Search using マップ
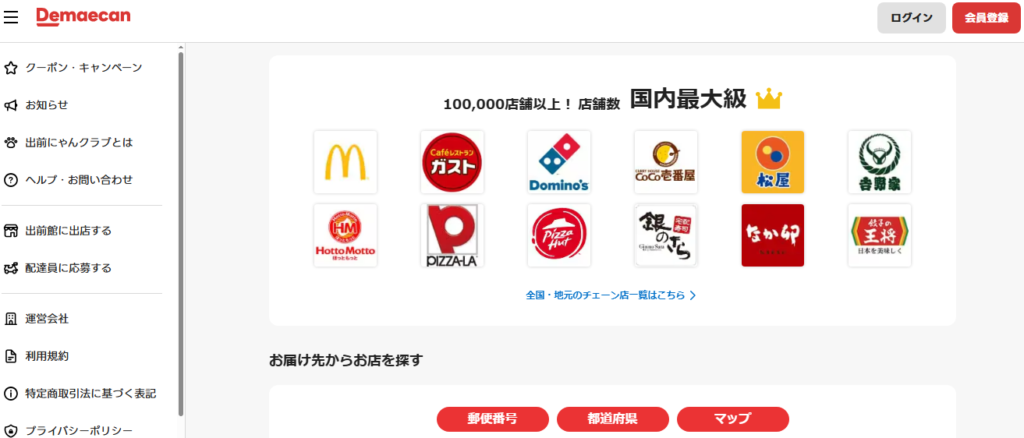 coord(732,419)
